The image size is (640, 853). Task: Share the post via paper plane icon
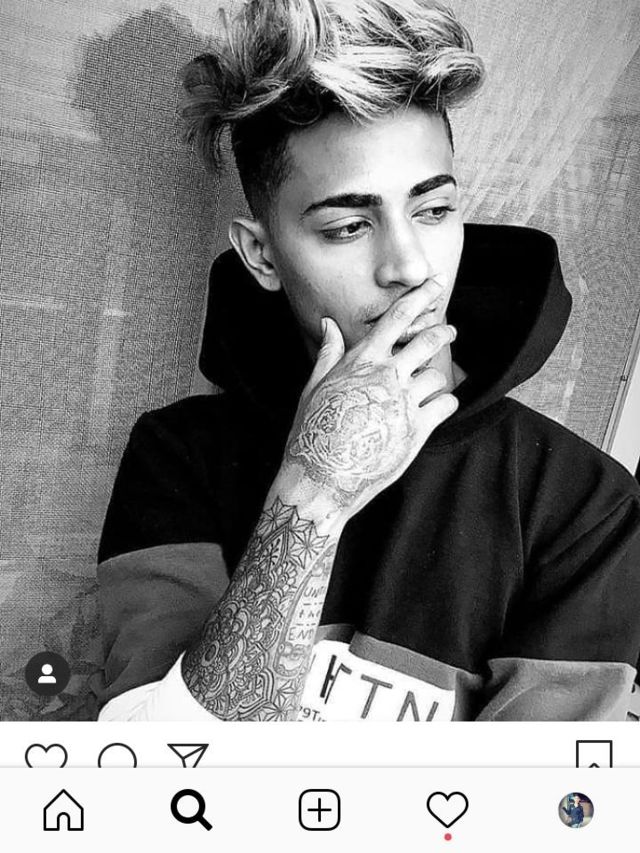click(x=187, y=756)
